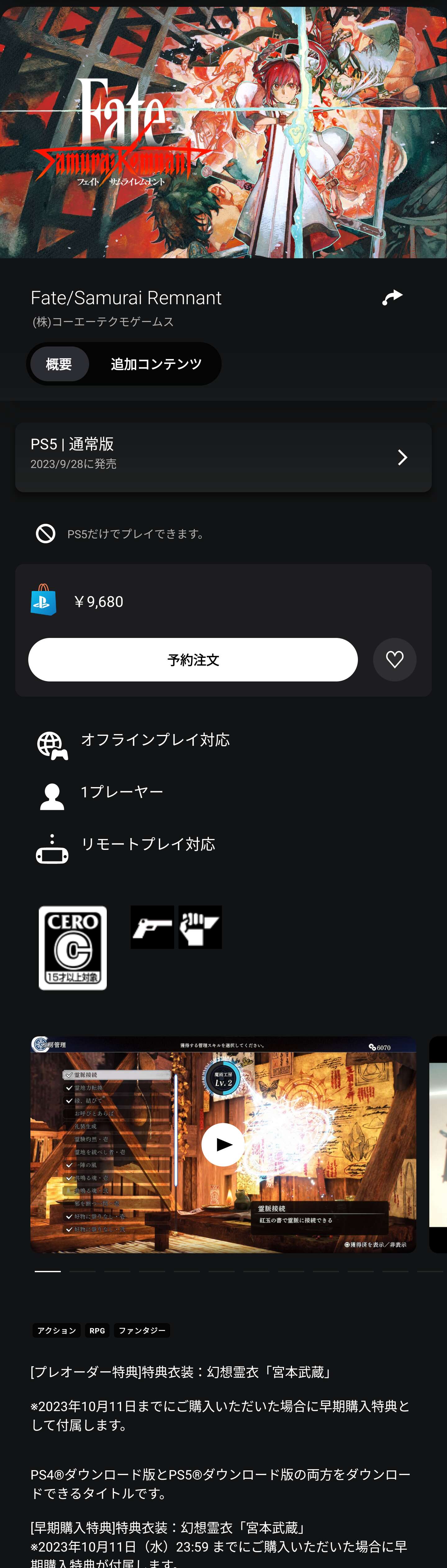Play the gameplay trailer video
This screenshot has width=447, height=1568.
(223, 1144)
